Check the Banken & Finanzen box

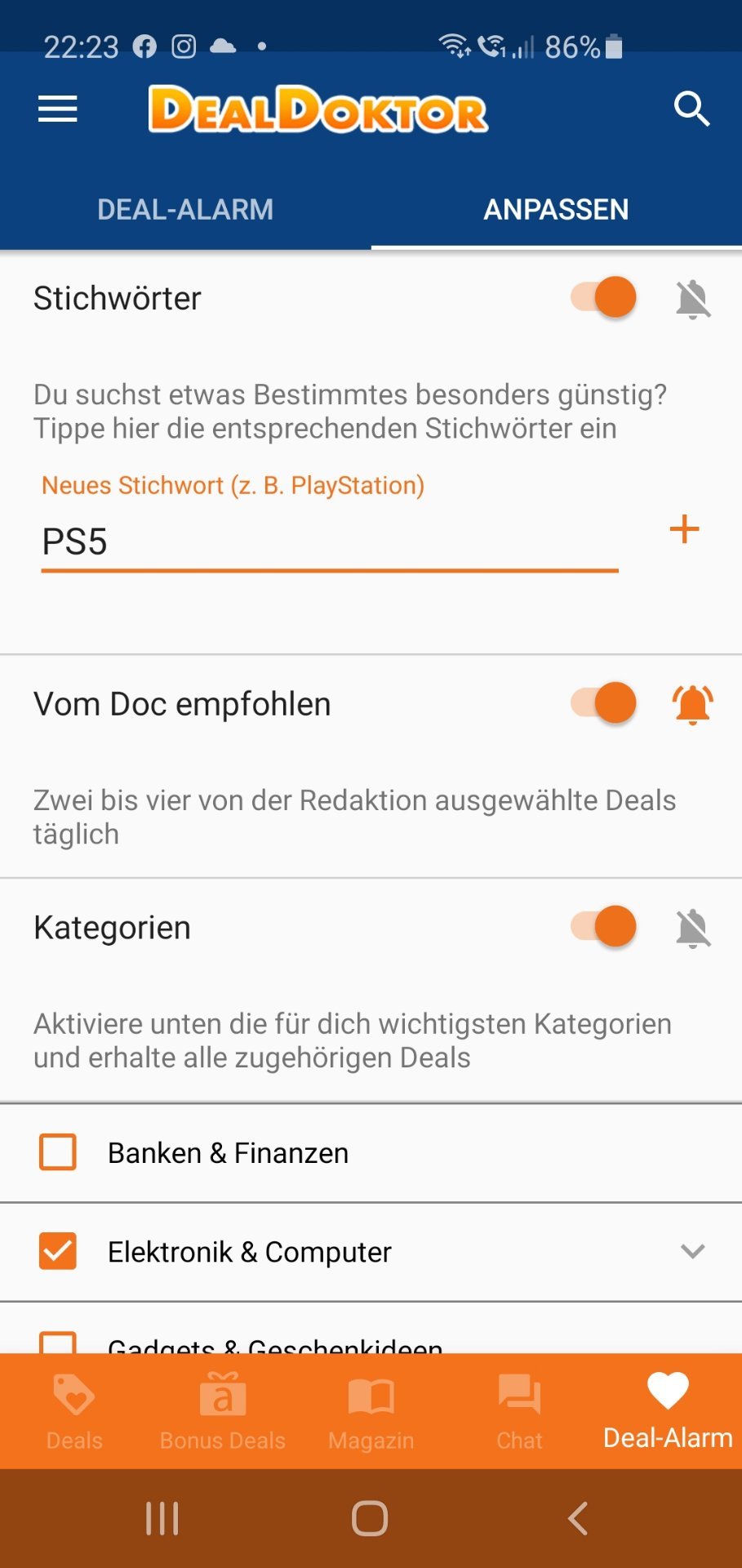tap(58, 1152)
